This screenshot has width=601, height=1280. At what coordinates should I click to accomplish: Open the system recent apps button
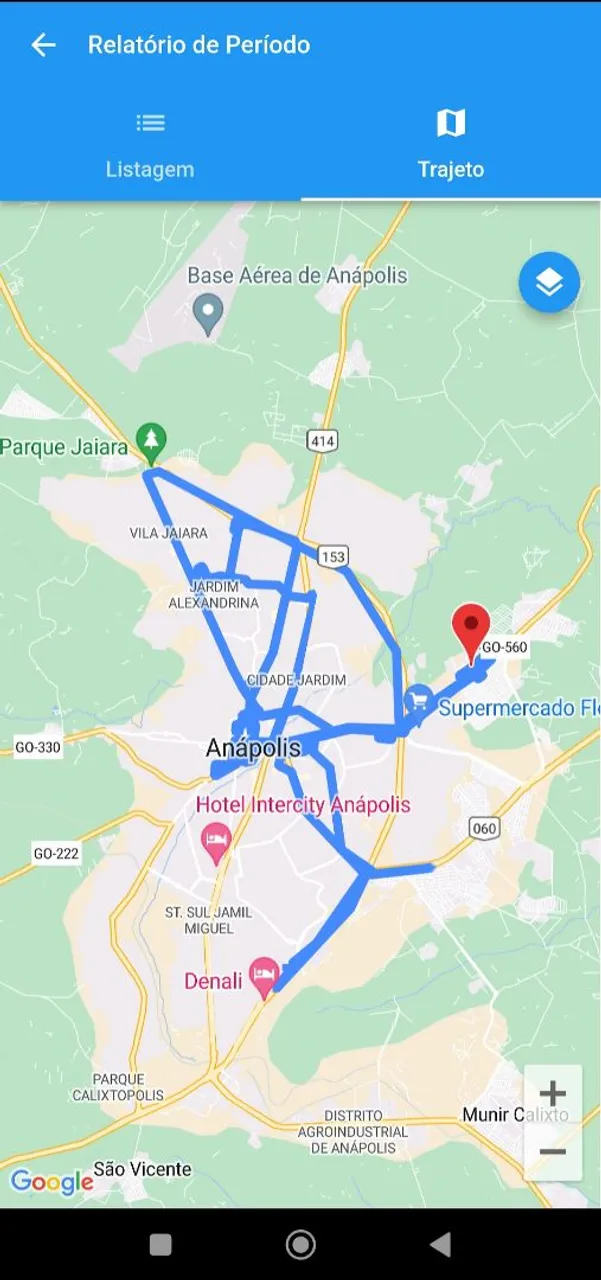(x=160, y=1244)
